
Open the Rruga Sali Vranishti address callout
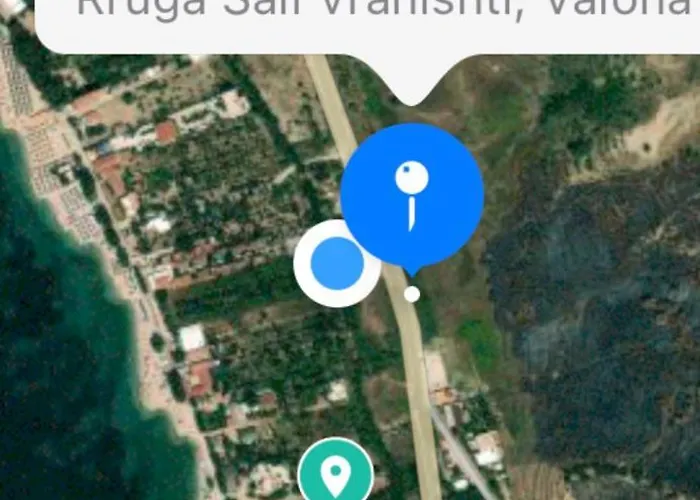click(370, 22)
